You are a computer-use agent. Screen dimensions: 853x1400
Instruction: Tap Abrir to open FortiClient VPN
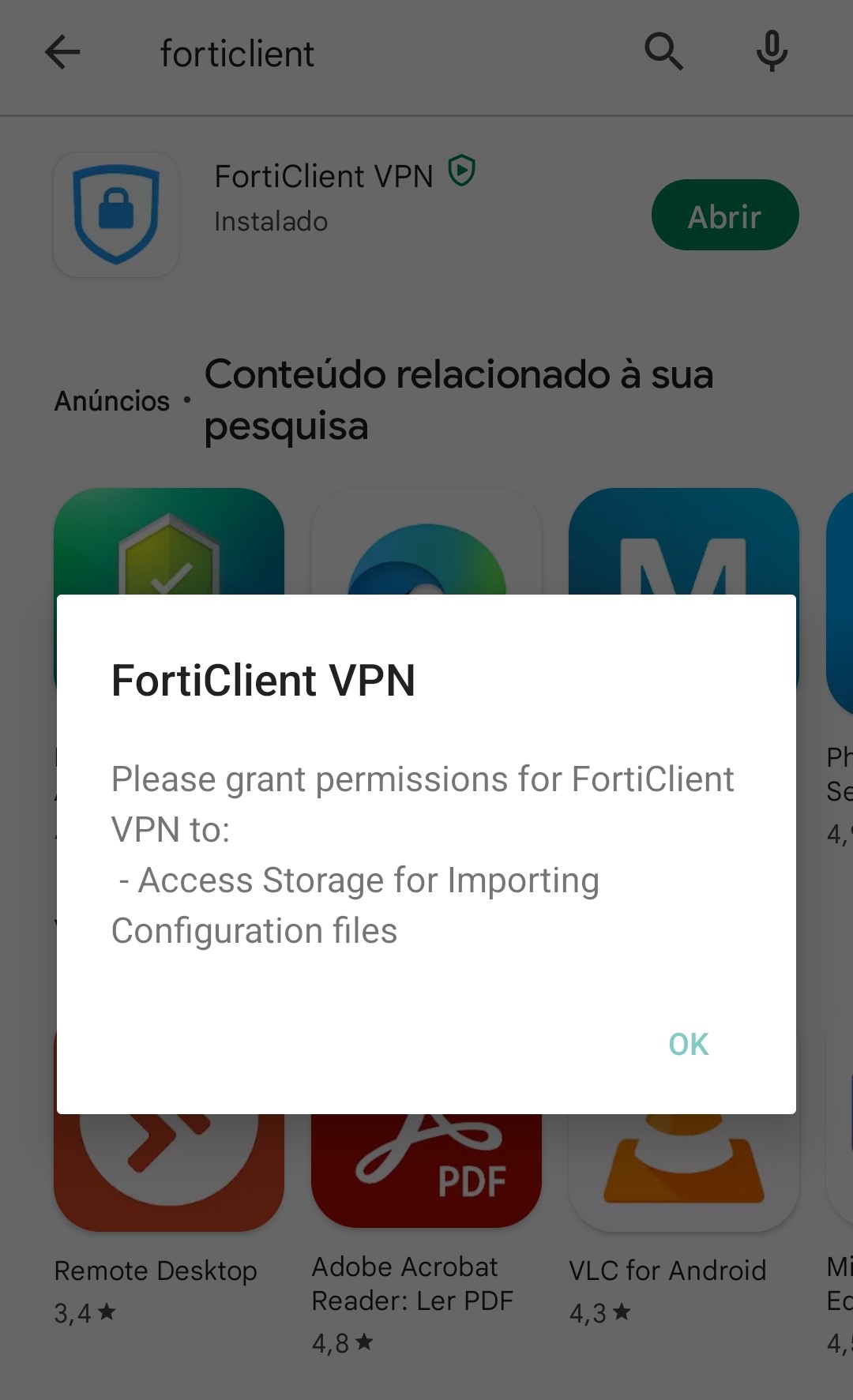tap(725, 215)
